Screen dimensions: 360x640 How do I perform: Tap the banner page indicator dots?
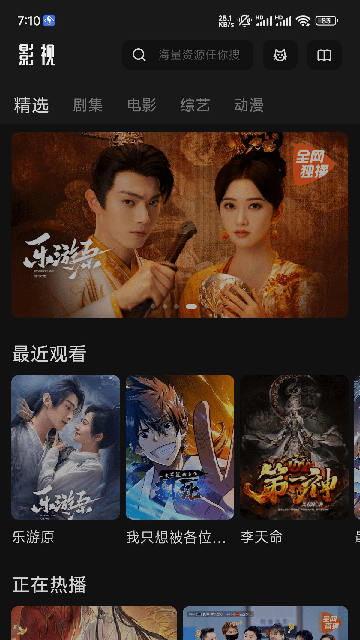coord(174,306)
